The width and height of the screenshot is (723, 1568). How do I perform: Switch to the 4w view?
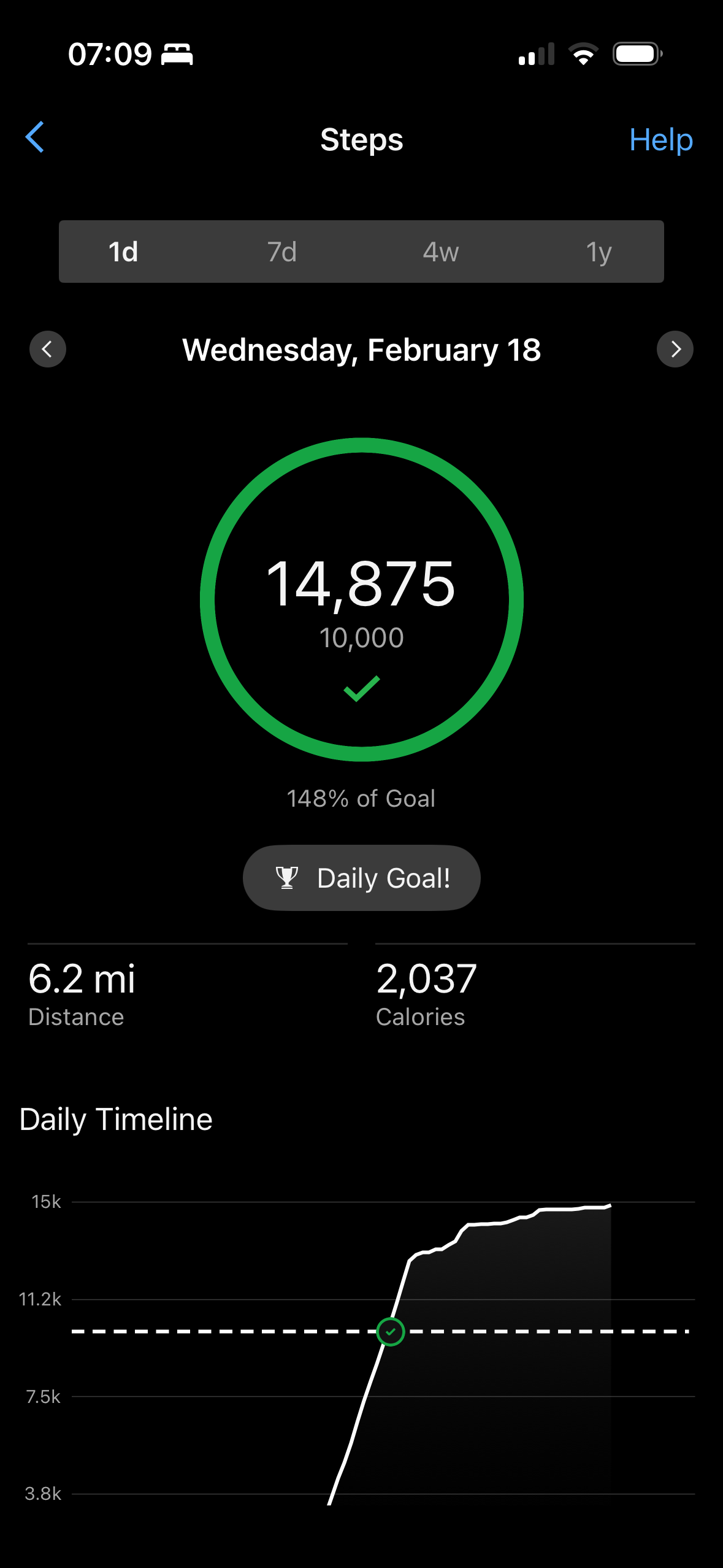(440, 252)
